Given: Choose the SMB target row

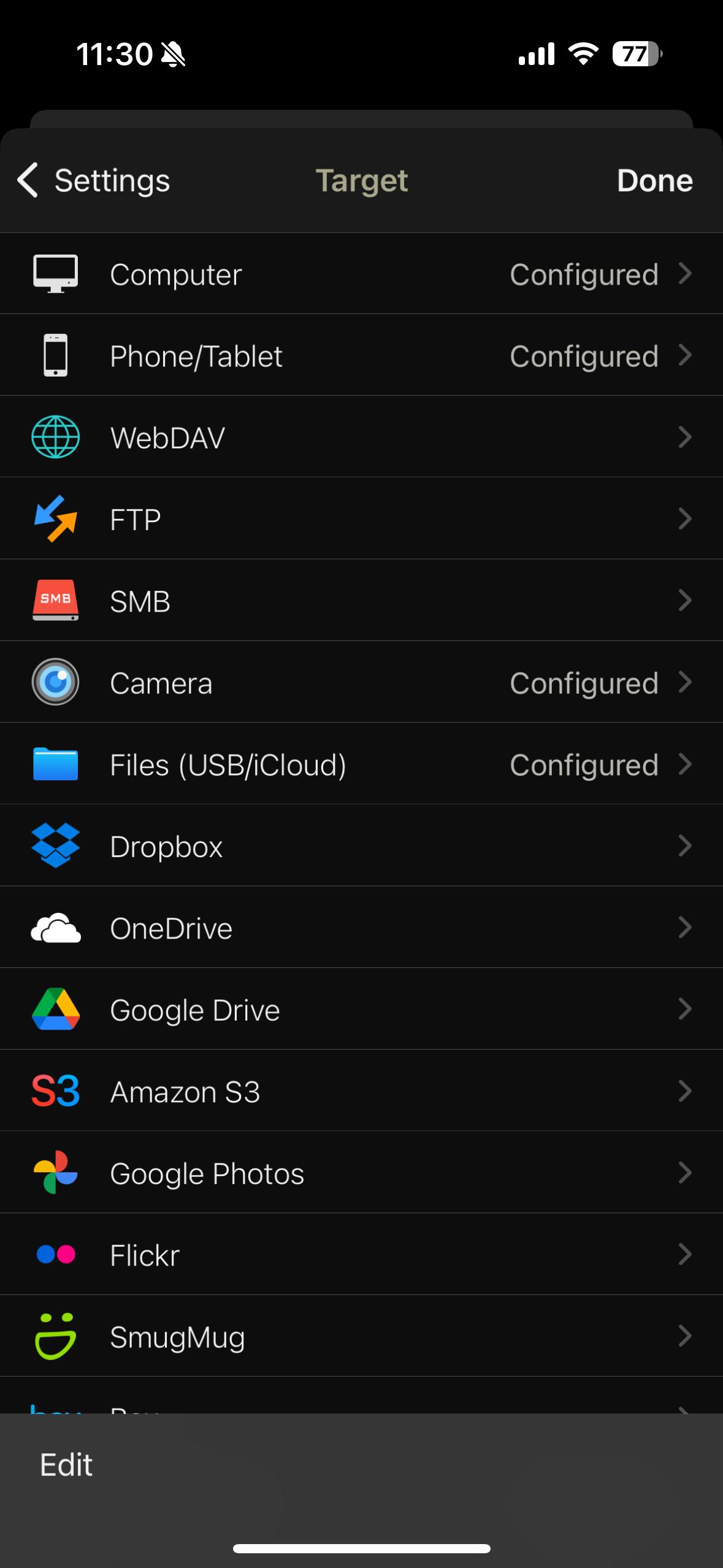Looking at the screenshot, I should 361,600.
